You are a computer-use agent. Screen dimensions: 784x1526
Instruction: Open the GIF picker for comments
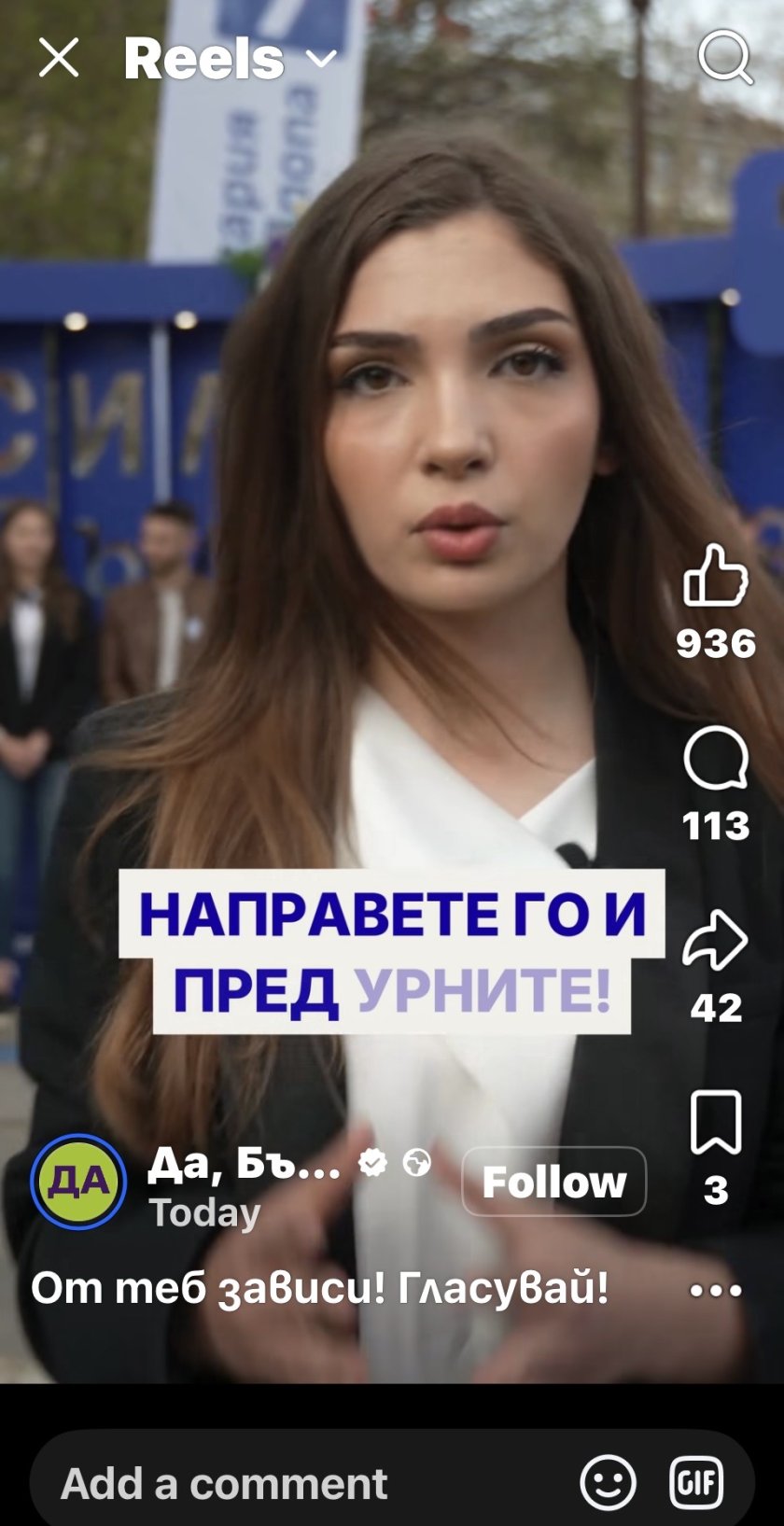click(697, 1482)
